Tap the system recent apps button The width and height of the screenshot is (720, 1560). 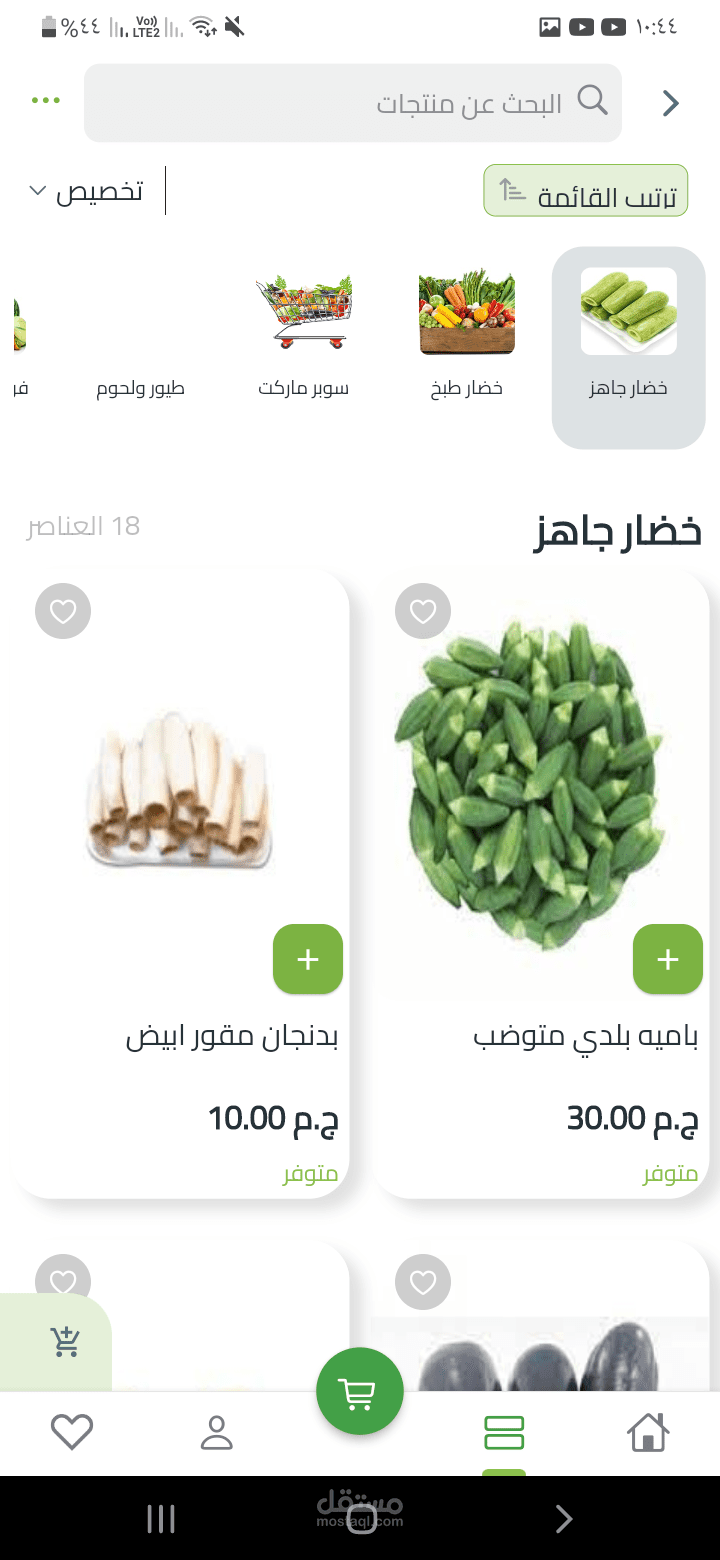click(x=161, y=1520)
